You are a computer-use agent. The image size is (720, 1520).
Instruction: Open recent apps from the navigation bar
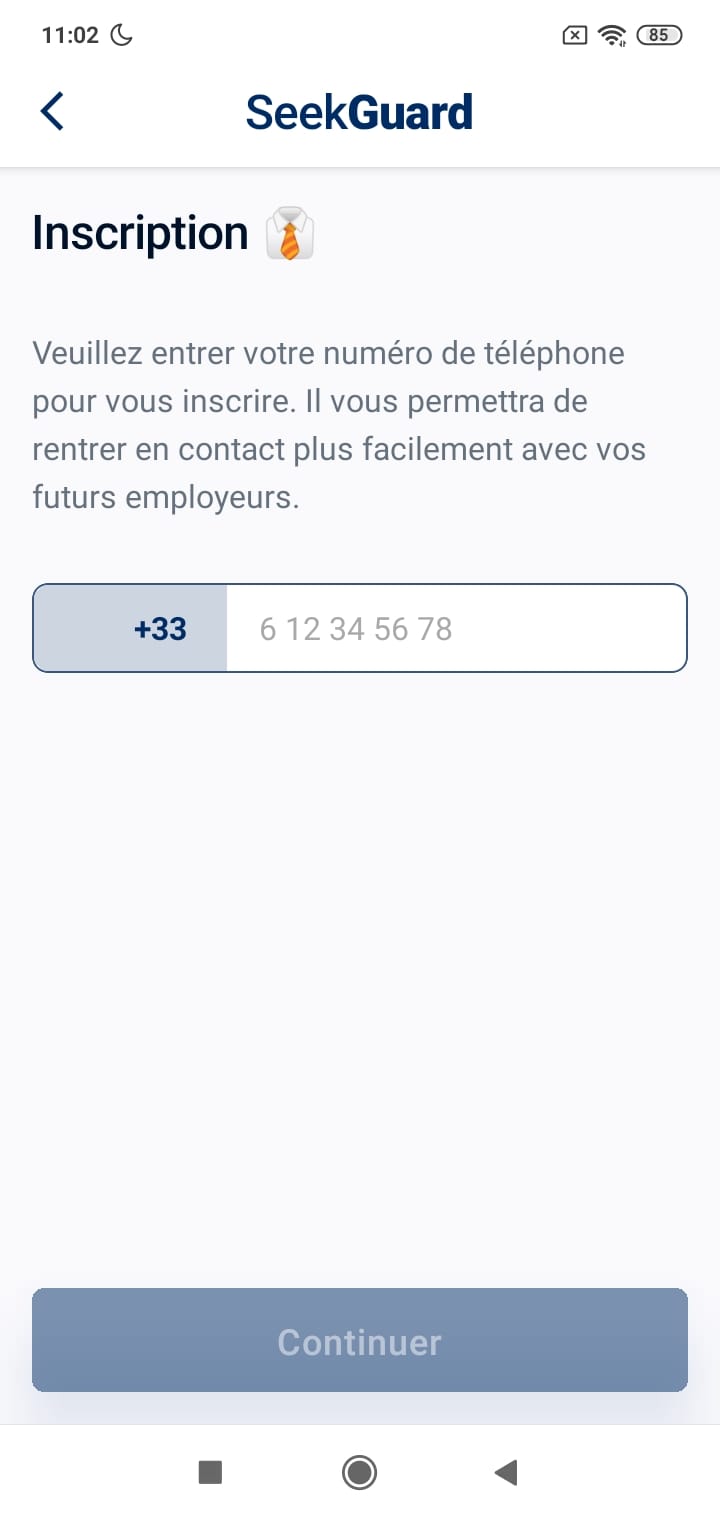click(x=210, y=1472)
